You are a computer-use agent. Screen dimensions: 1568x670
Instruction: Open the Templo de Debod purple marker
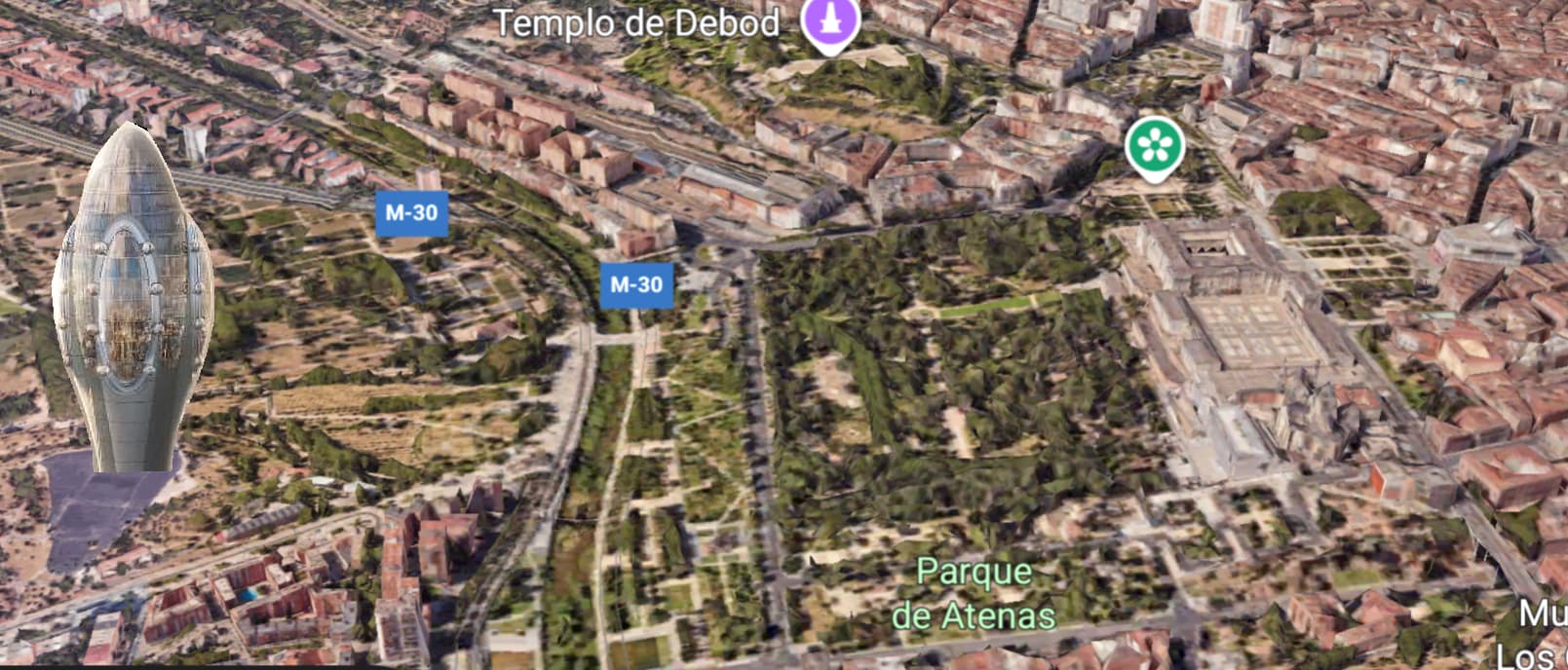[x=830, y=19]
